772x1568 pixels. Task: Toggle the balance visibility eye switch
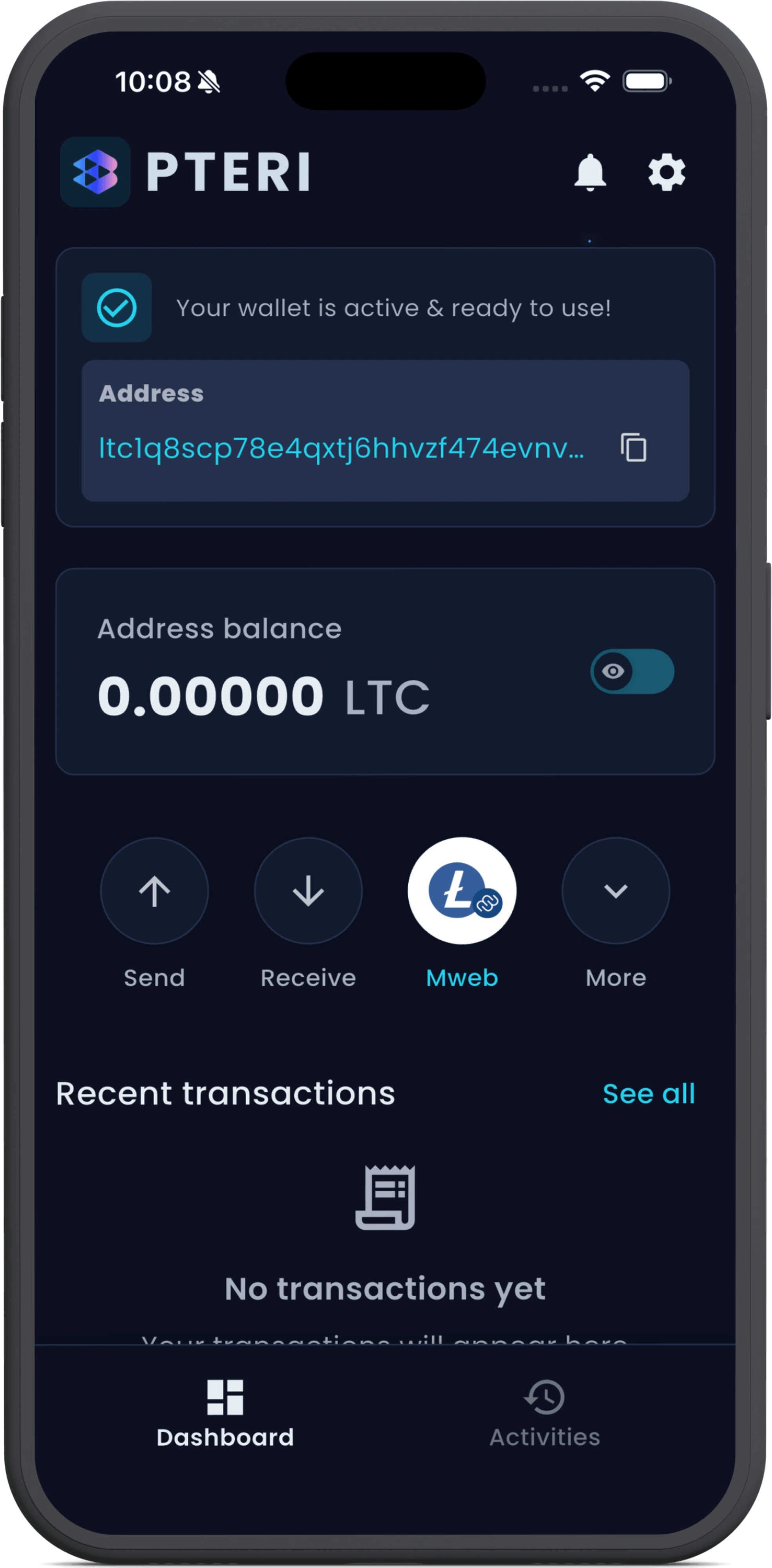631,671
